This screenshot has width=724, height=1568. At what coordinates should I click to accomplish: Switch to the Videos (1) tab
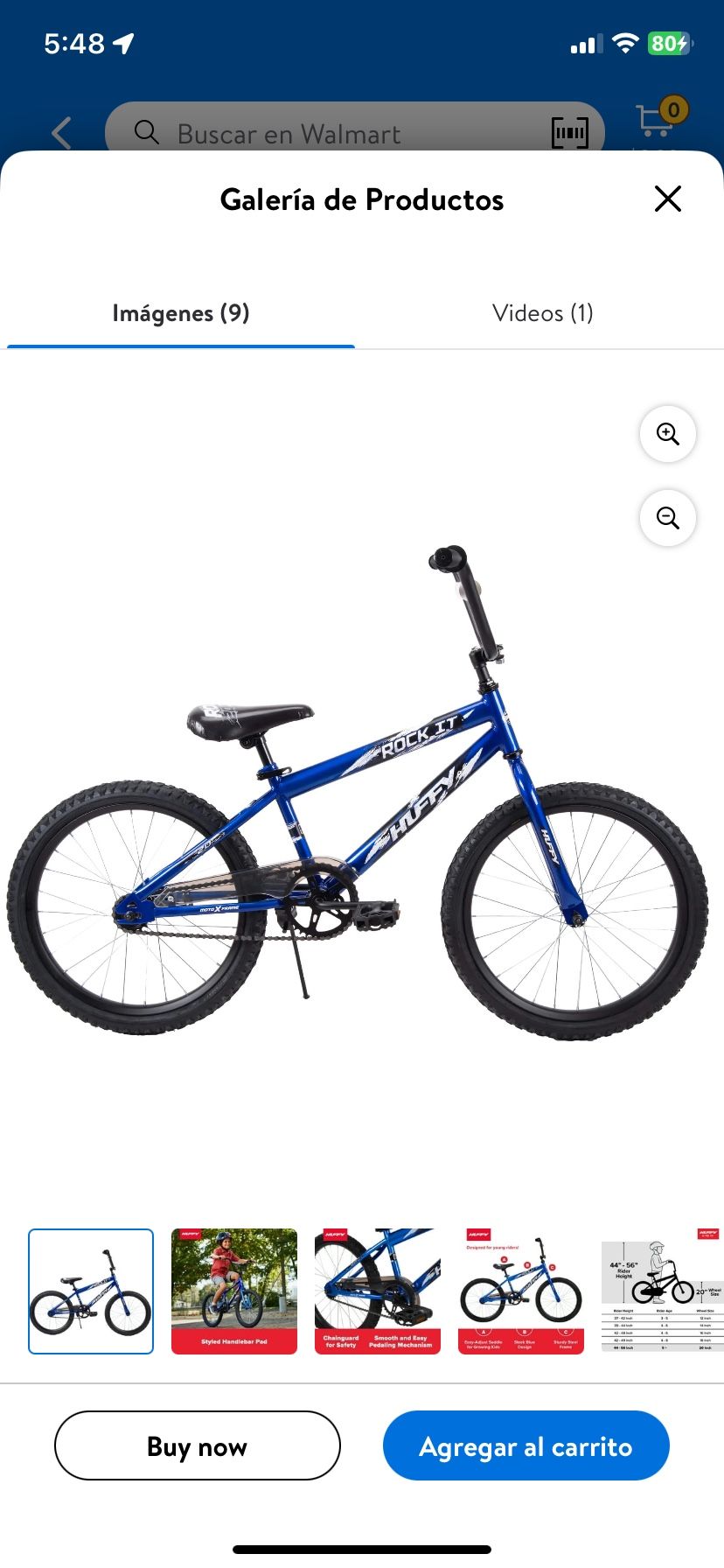point(543,313)
